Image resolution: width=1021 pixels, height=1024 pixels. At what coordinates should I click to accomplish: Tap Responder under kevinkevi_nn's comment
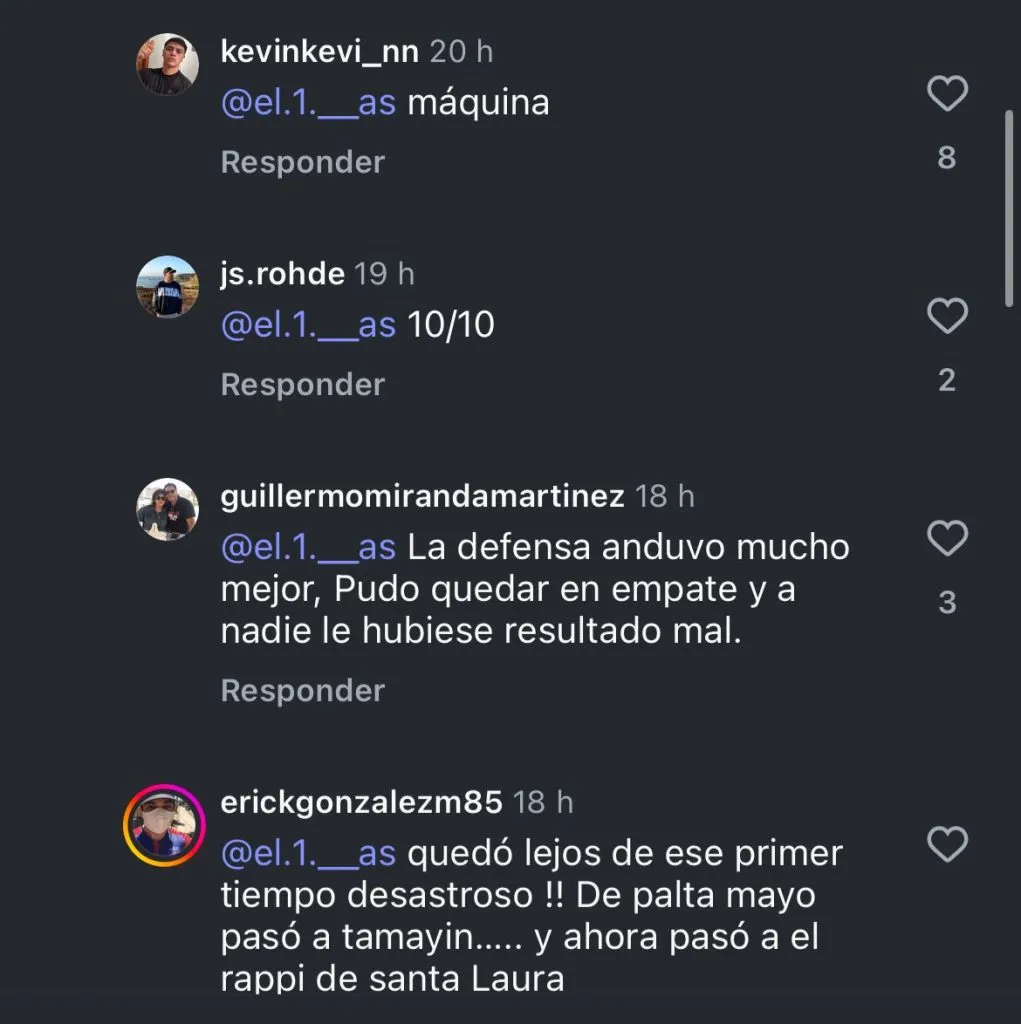pyautogui.click(x=302, y=162)
